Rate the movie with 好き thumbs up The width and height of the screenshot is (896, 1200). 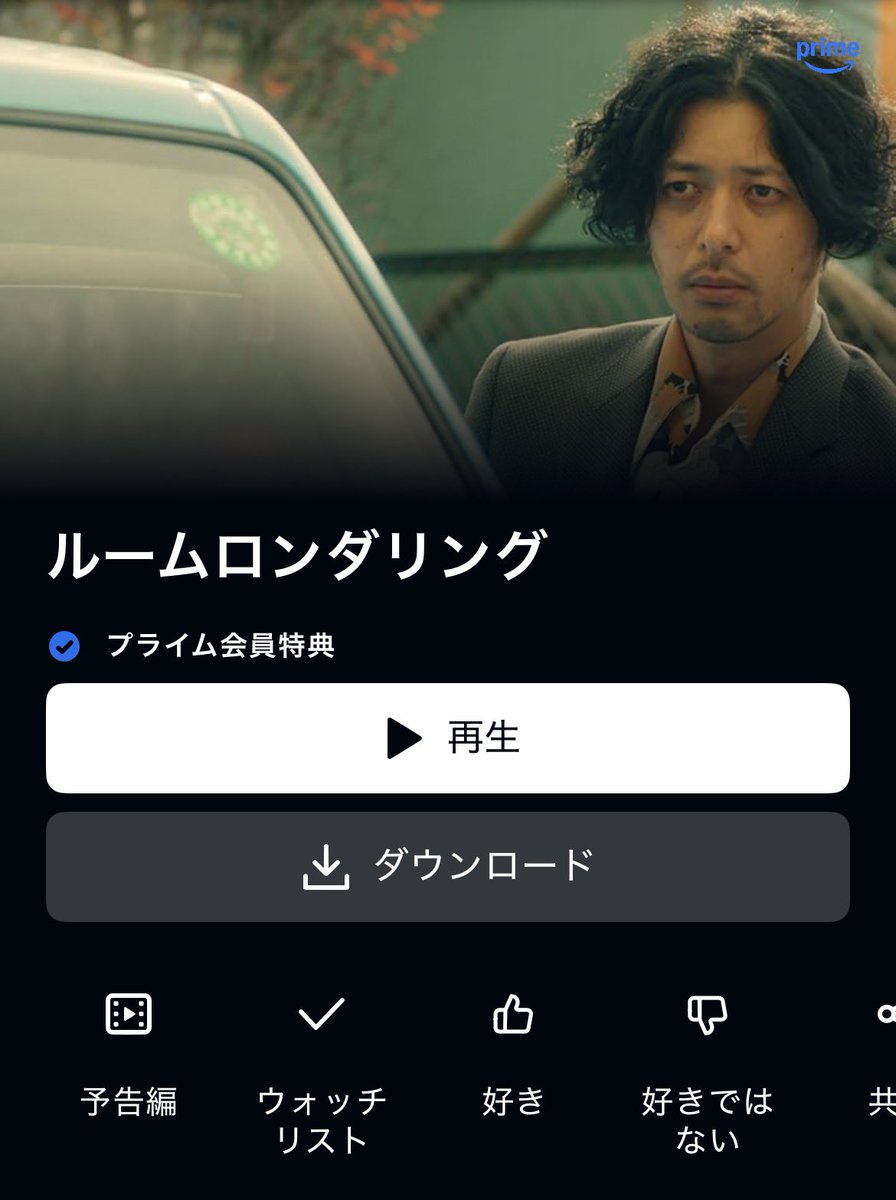(x=513, y=1015)
